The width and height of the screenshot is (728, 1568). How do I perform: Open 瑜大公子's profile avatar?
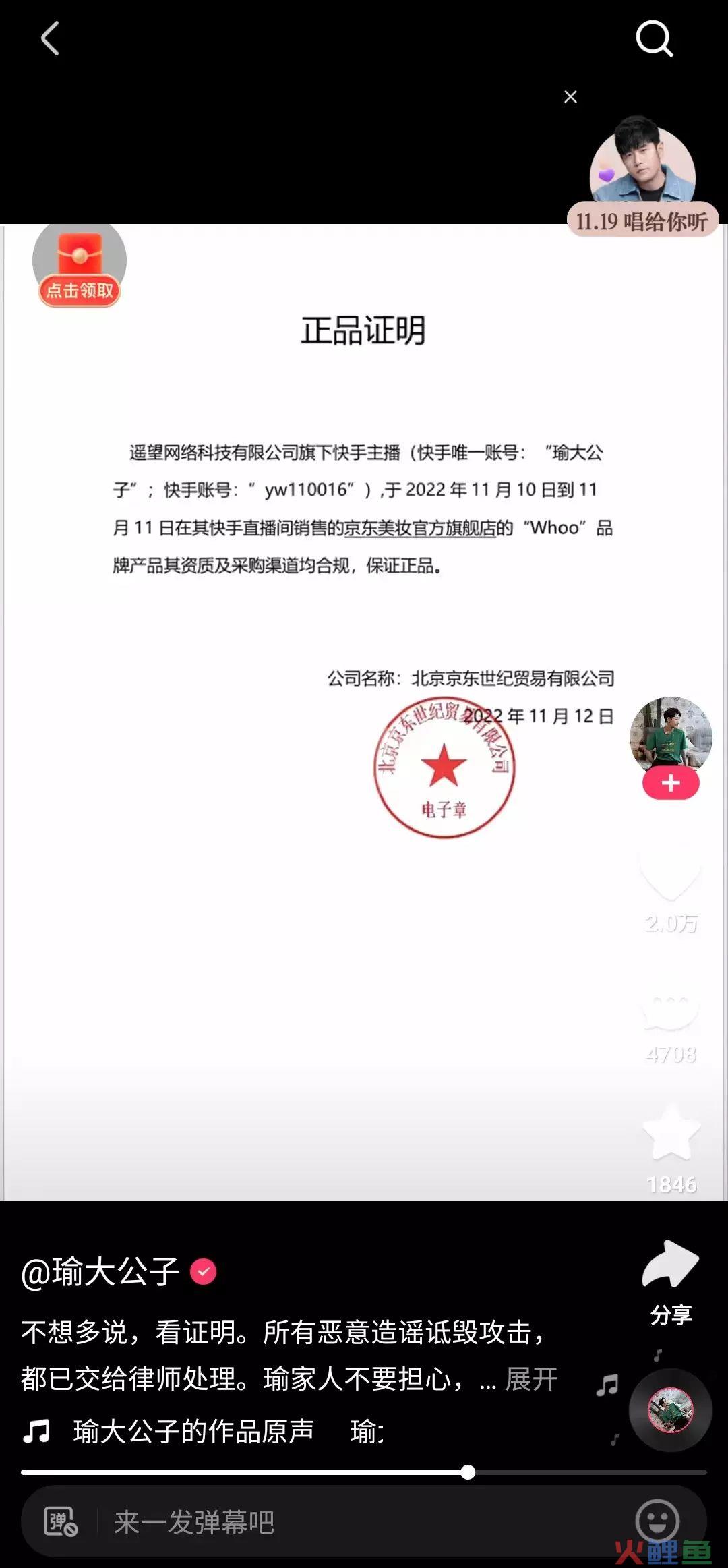670,735
